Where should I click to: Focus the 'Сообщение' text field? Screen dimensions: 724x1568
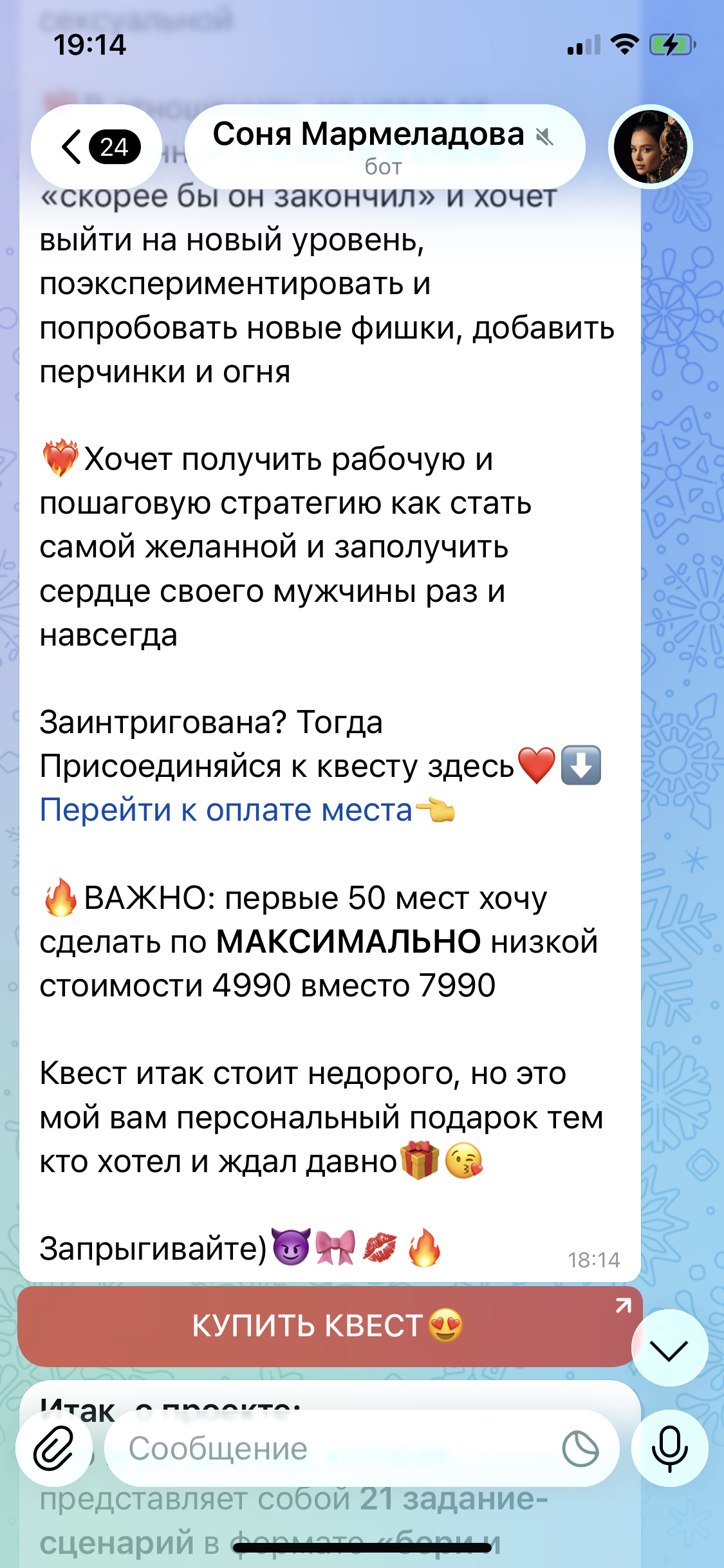(335, 1448)
